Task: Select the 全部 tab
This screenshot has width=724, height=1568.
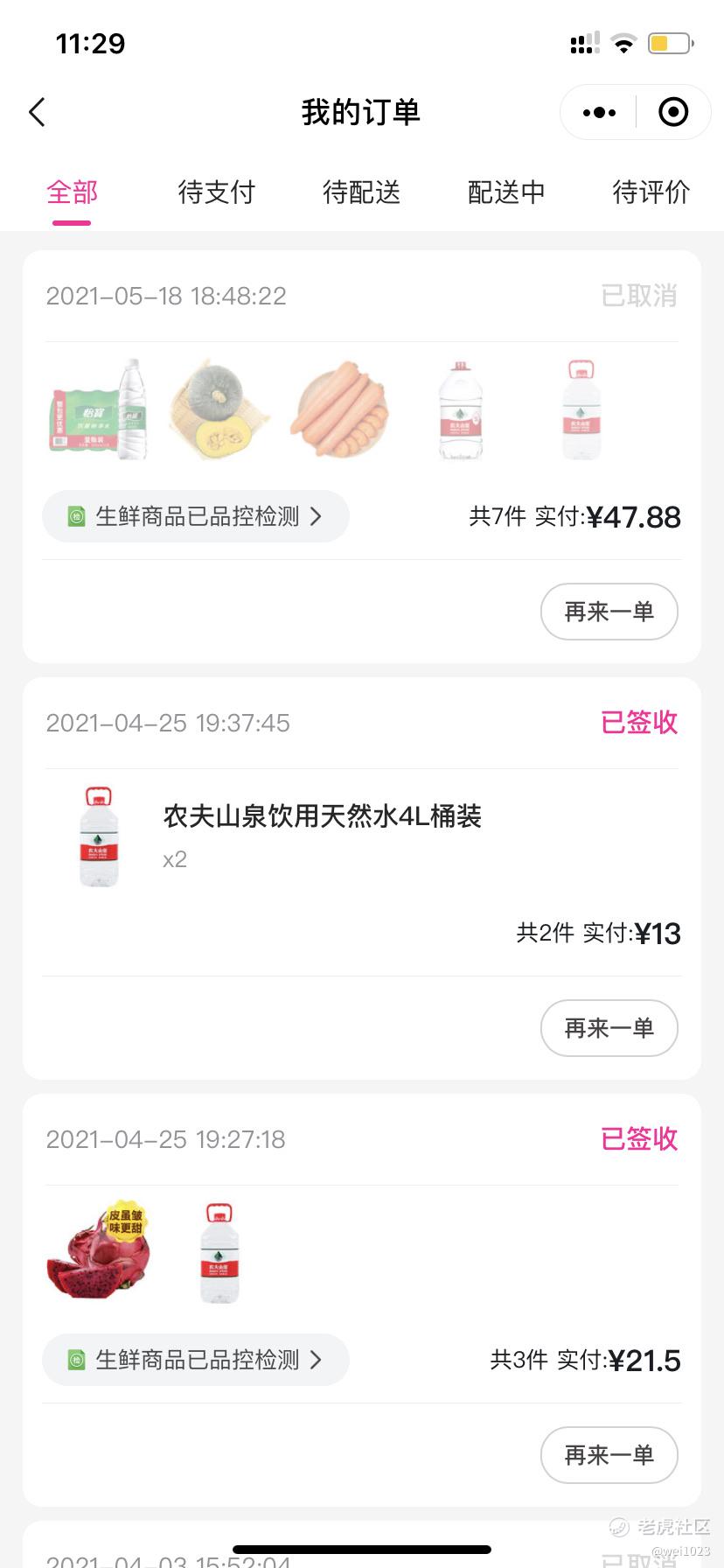Action: [x=72, y=192]
